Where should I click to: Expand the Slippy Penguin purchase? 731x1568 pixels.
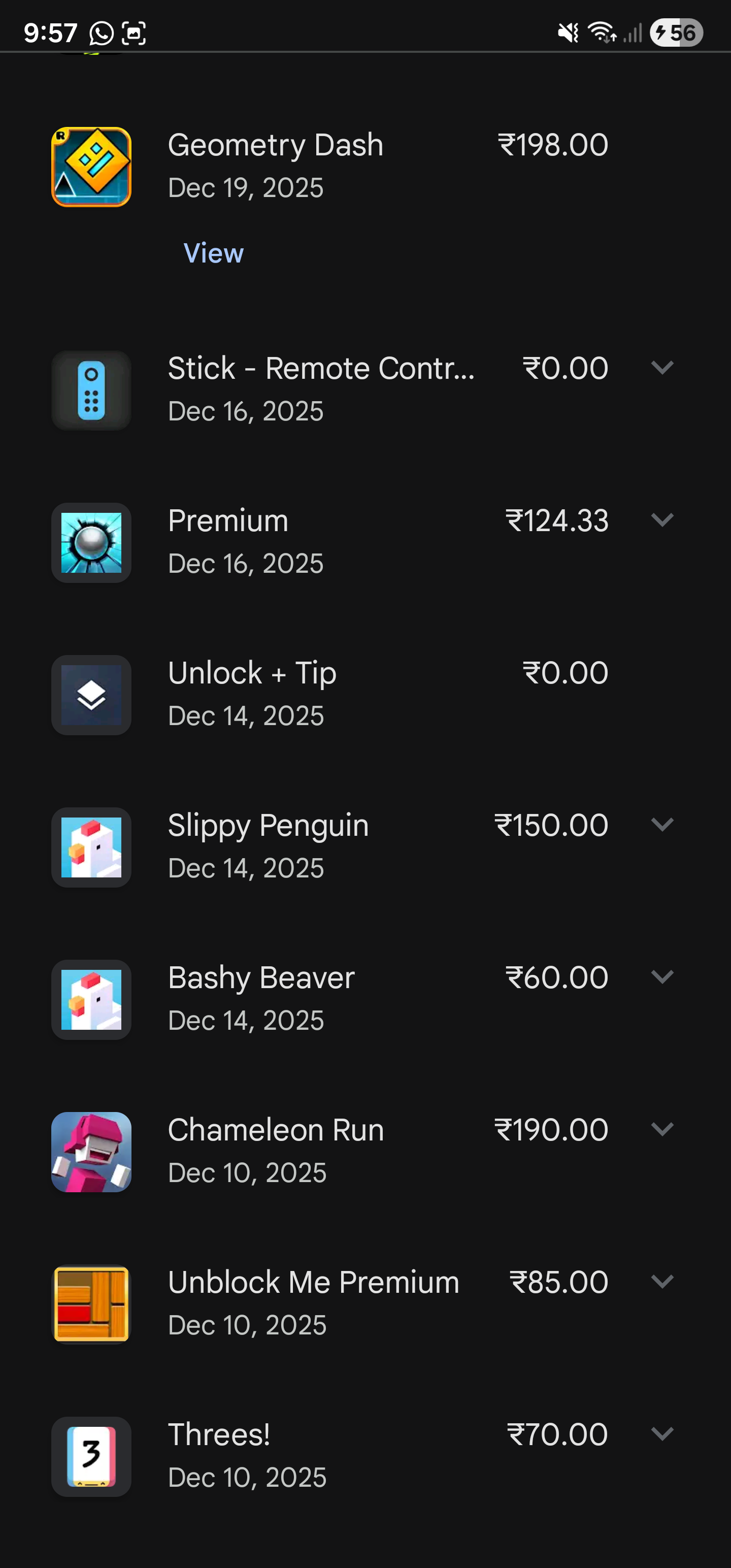click(x=661, y=824)
